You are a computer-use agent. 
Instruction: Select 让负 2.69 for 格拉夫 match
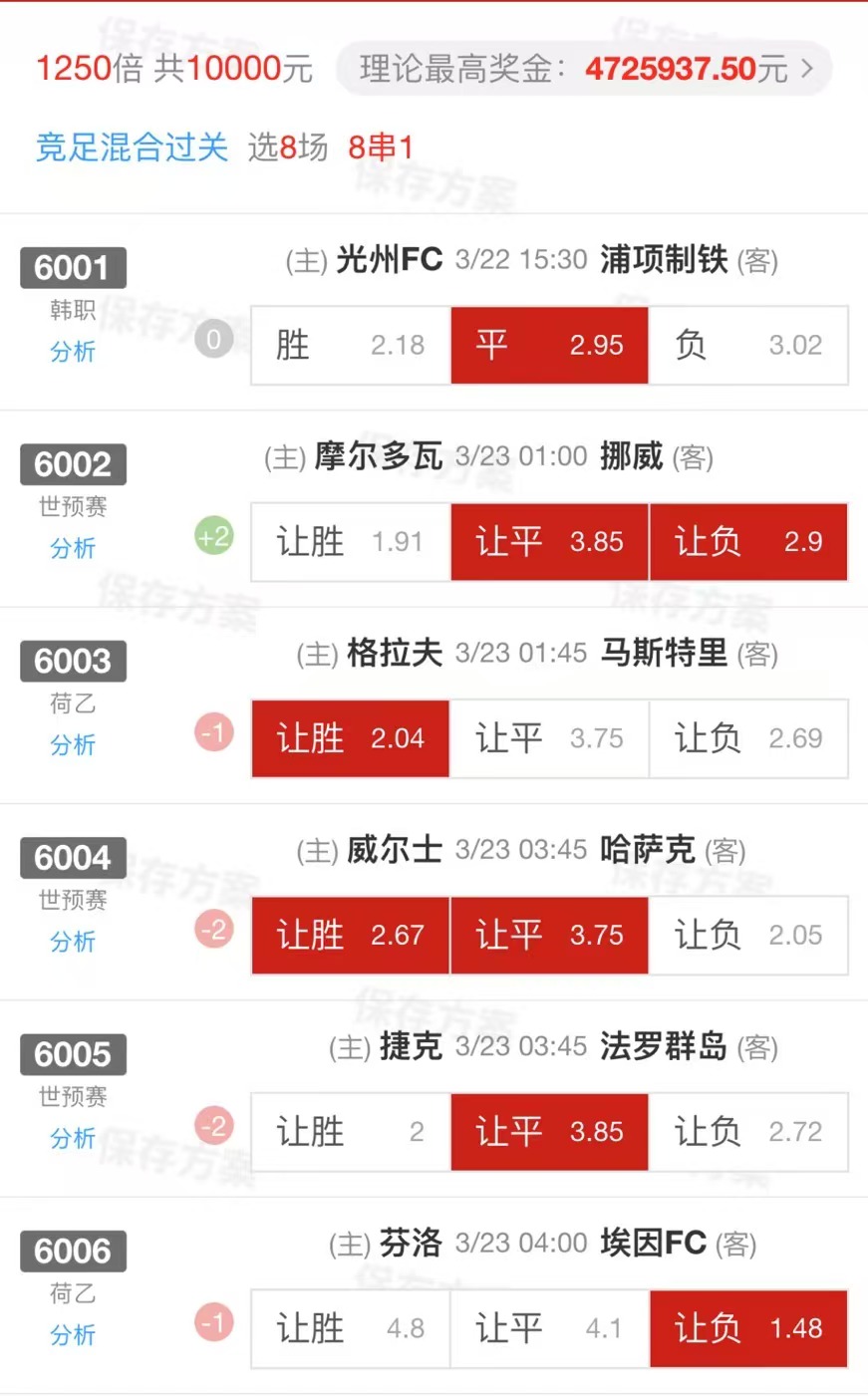click(748, 738)
